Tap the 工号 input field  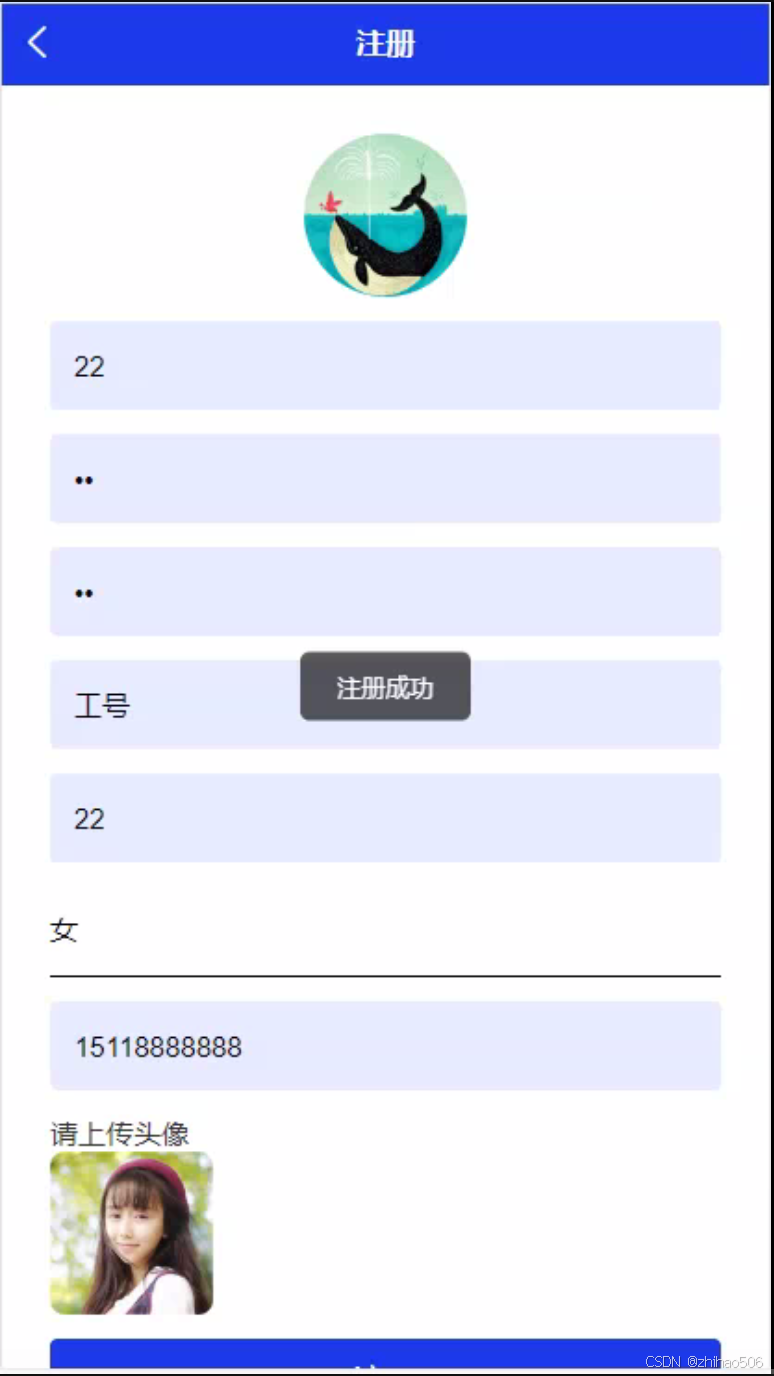click(x=385, y=704)
